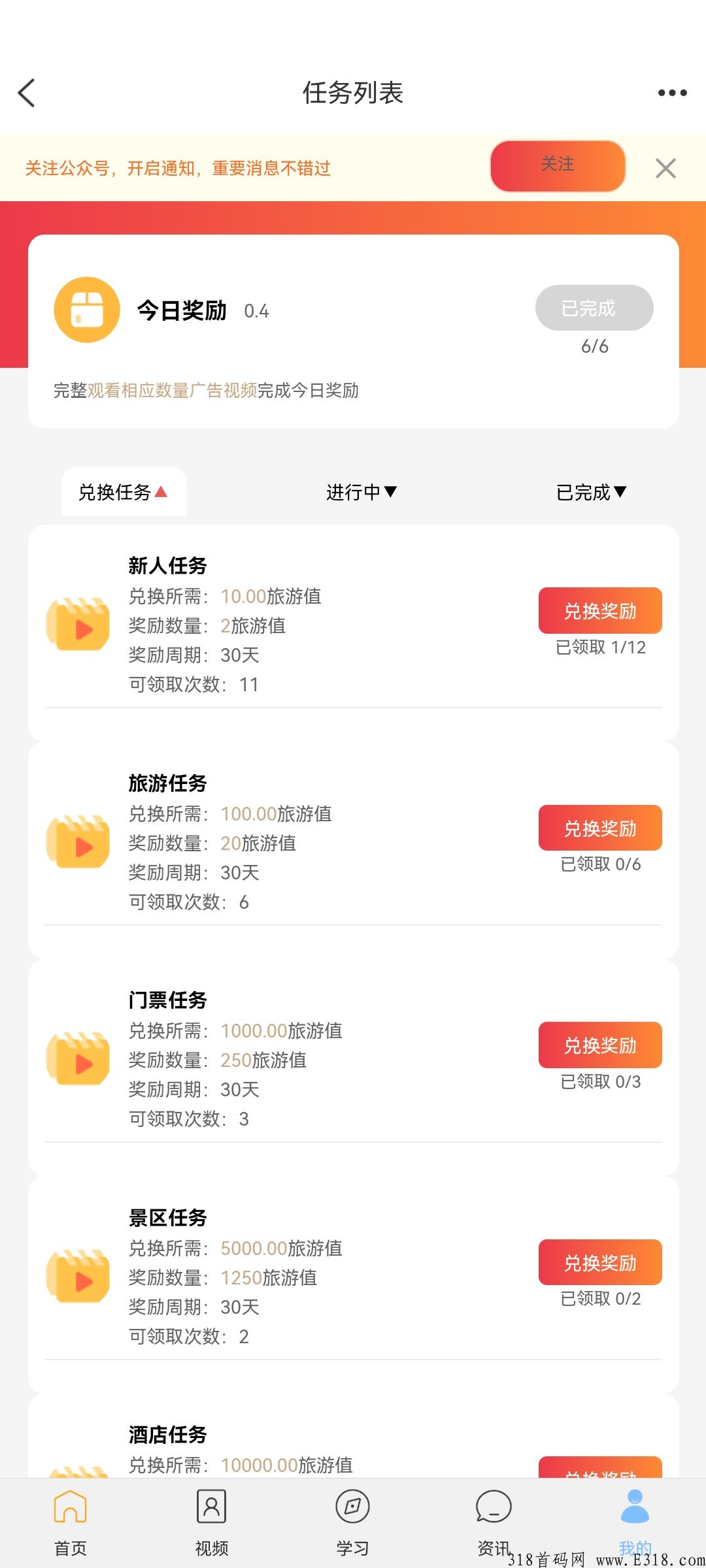Tap the 关注 button in the banner
This screenshot has width=706, height=1568.
[558, 166]
